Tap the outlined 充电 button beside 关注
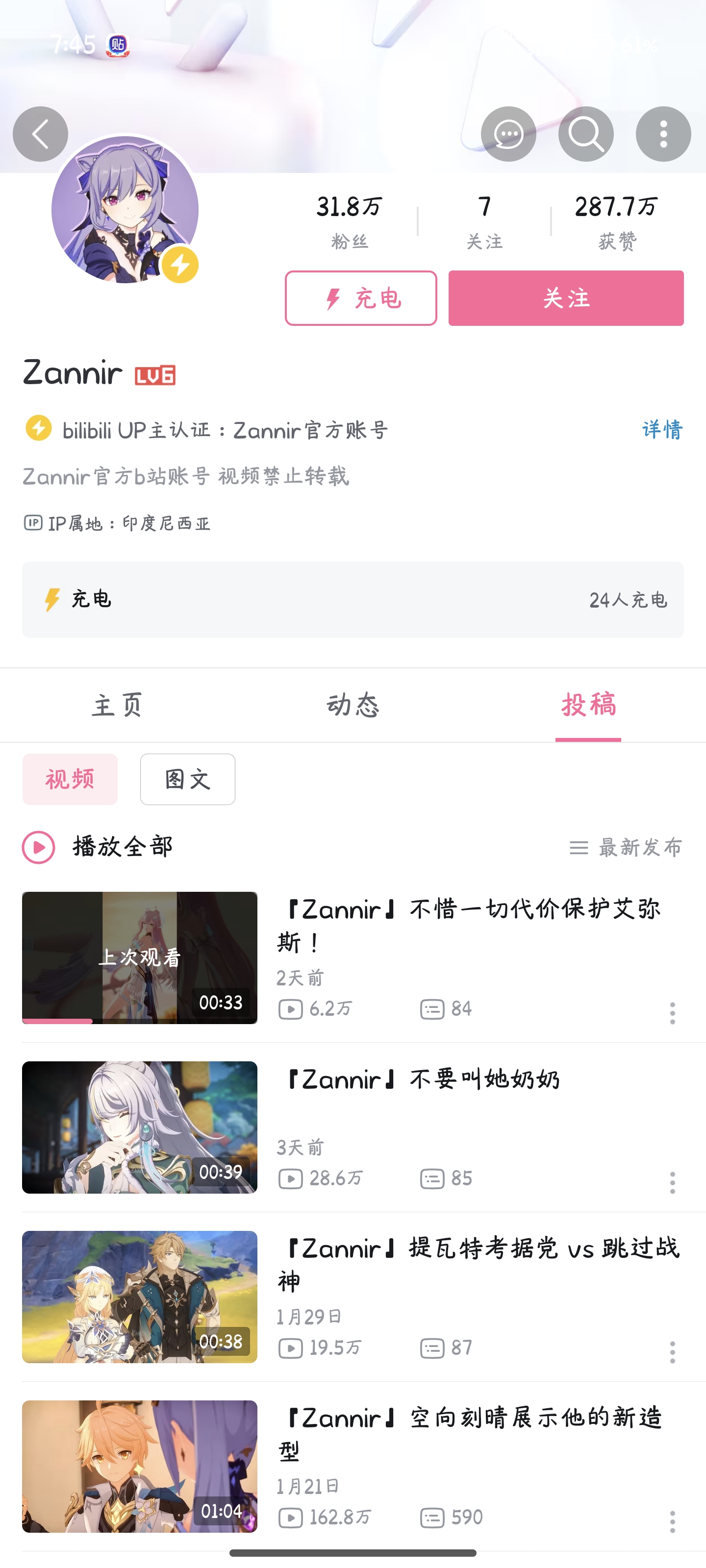706x1568 pixels. coord(361,298)
